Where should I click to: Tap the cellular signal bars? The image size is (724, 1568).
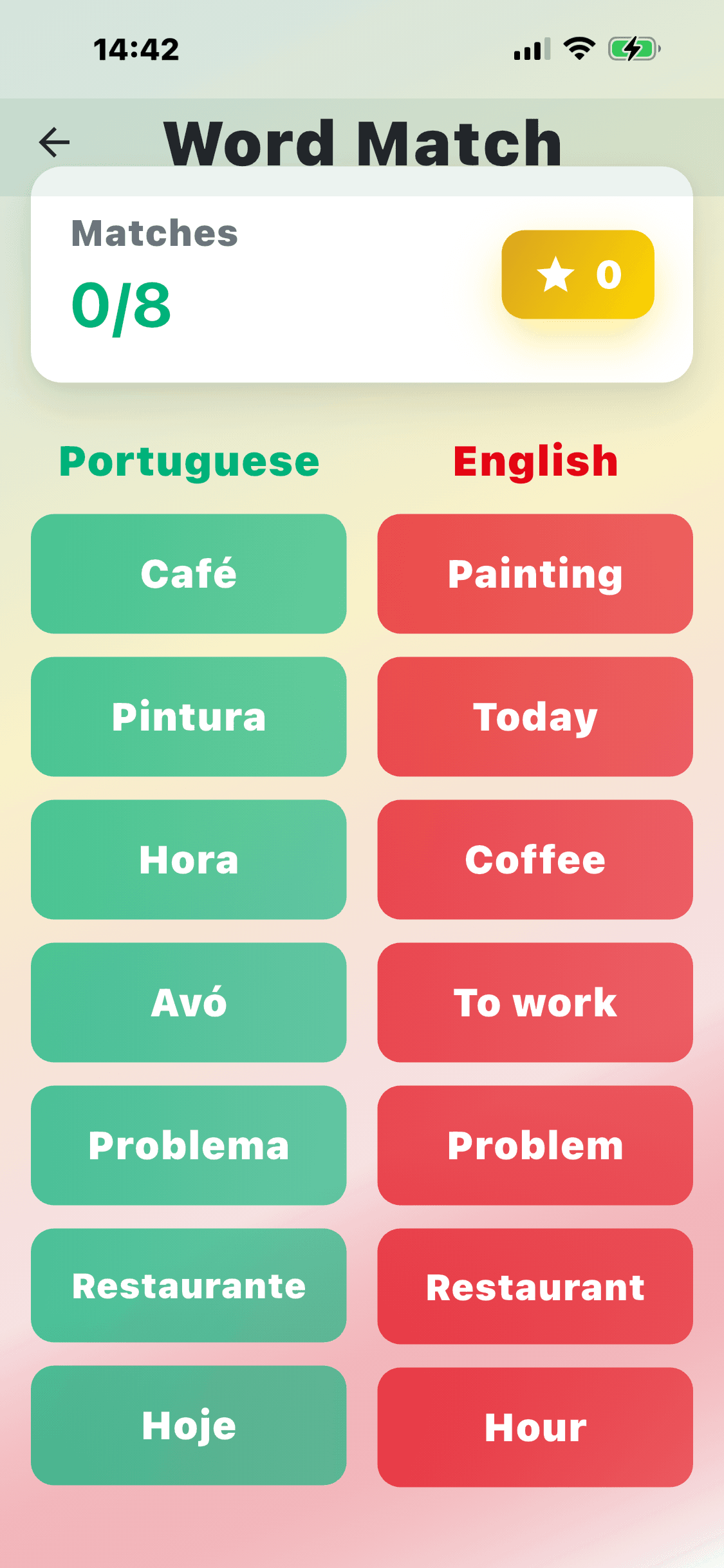[x=531, y=48]
